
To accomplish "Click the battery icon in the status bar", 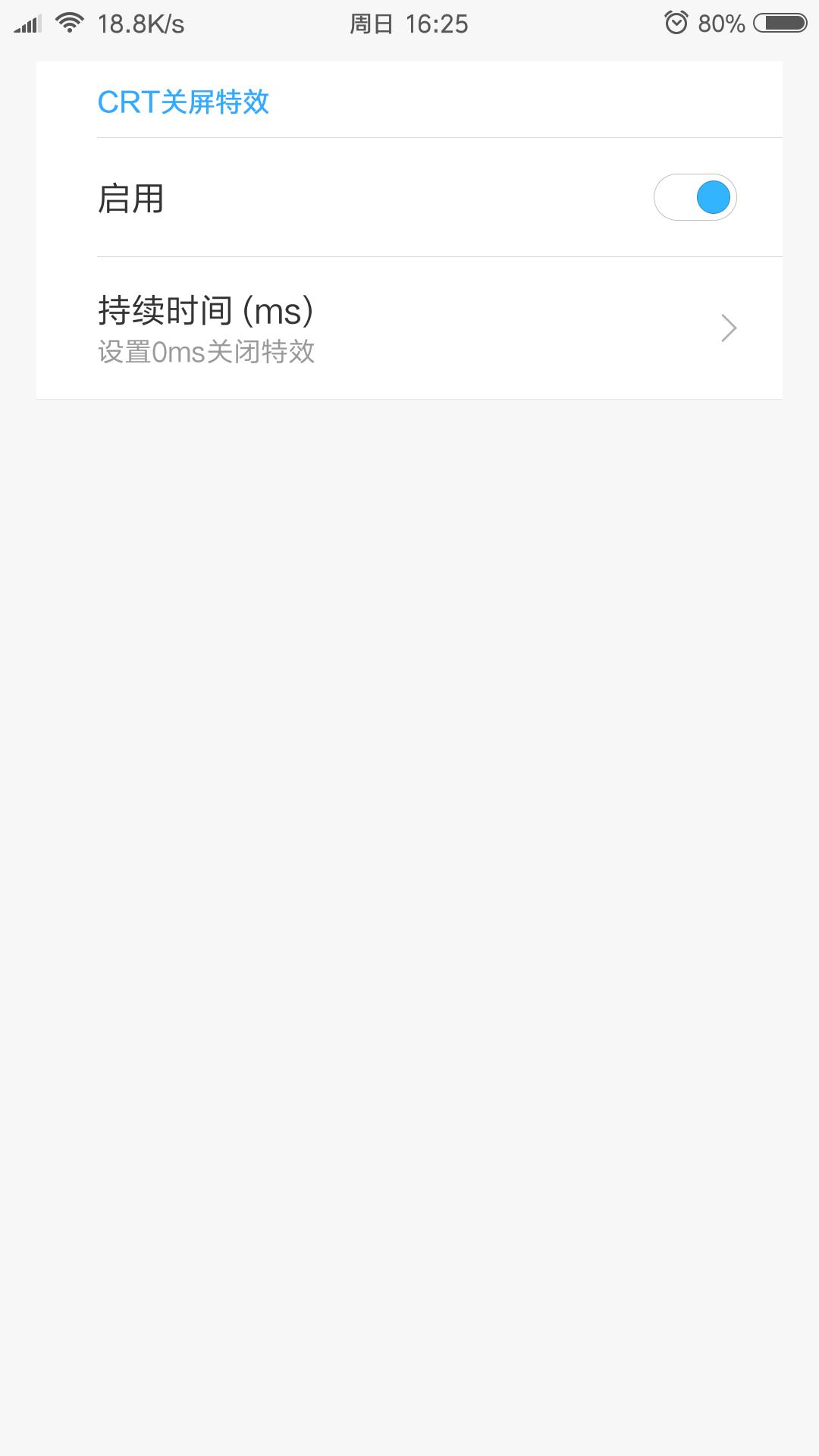I will coord(781,23).
